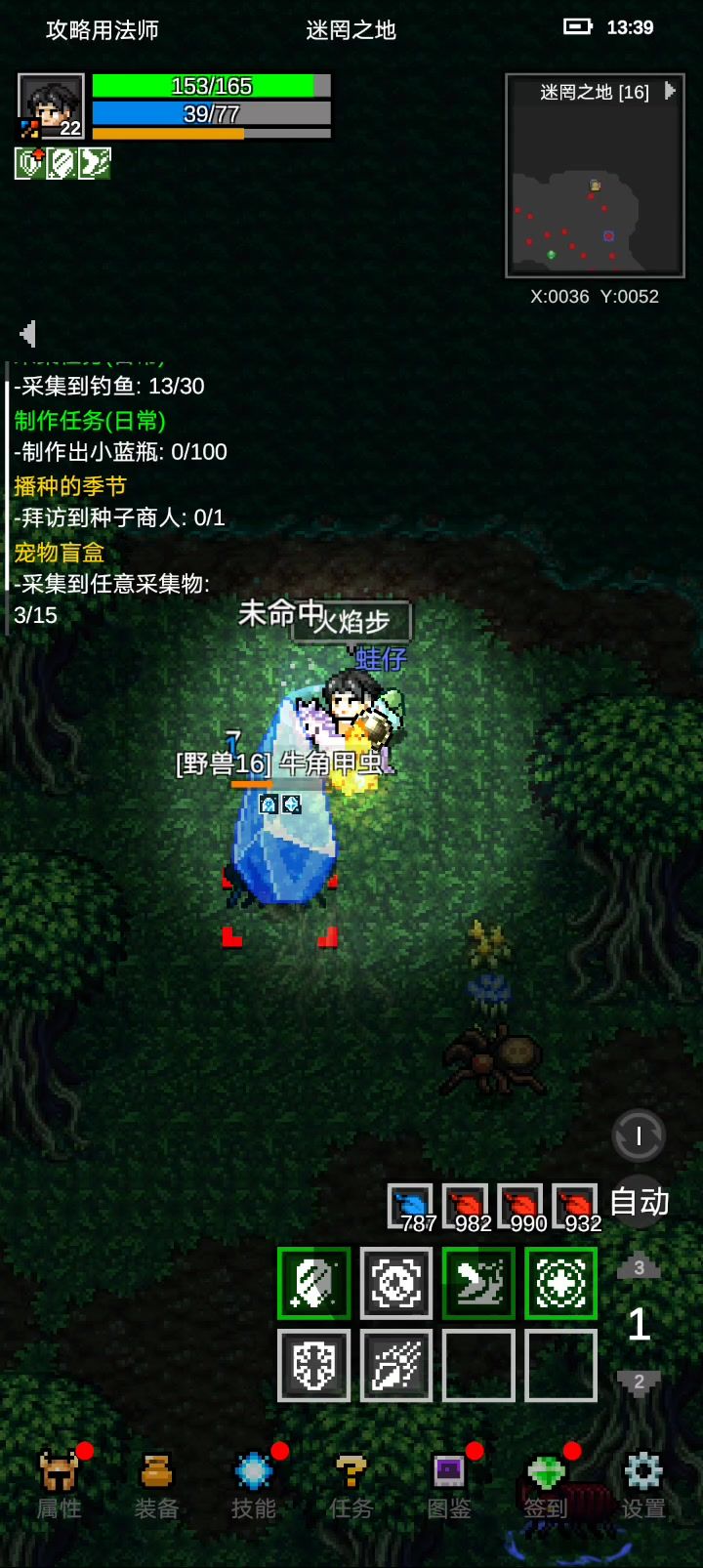The height and width of the screenshot is (1568, 703).
Task: Use the blue potion with 787 count
Action: pos(412,1207)
